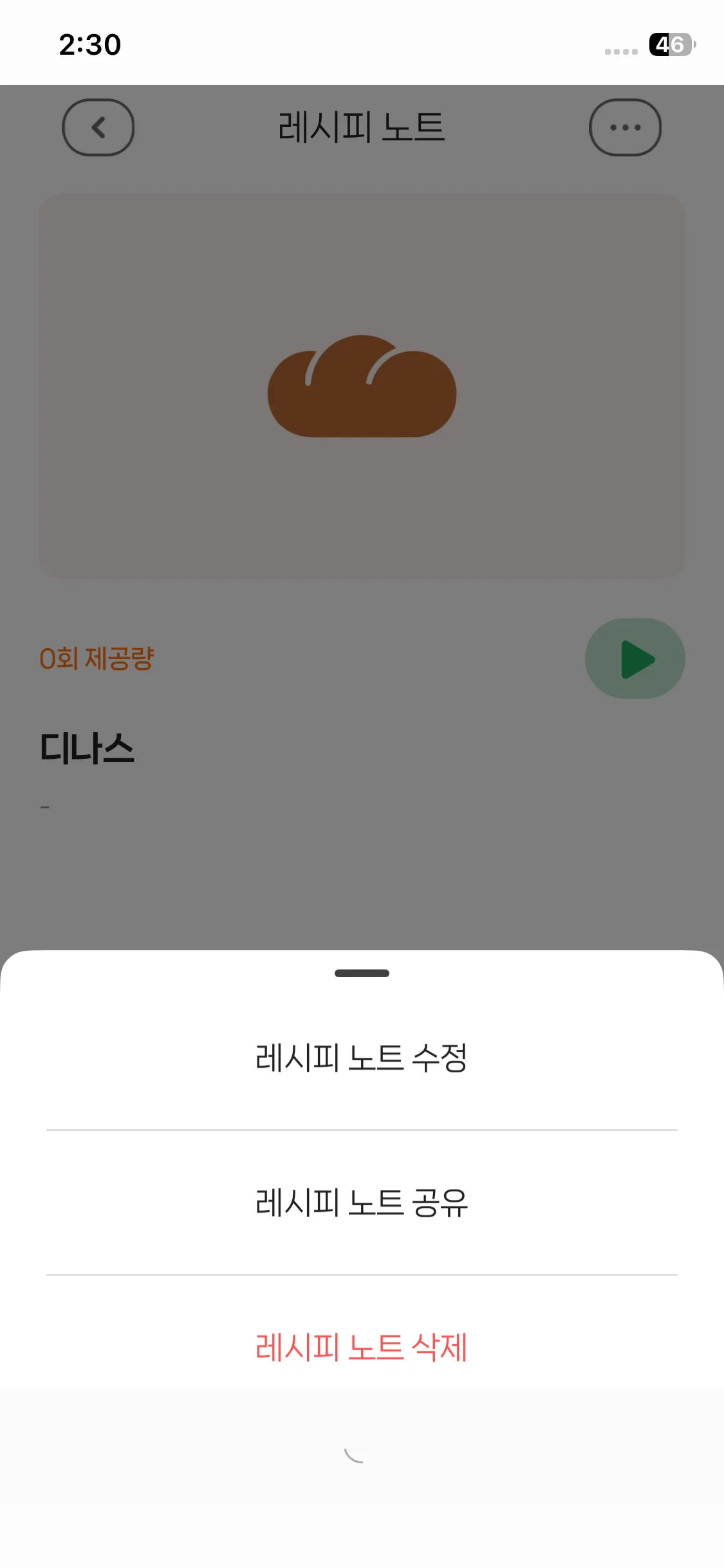Tap the battery indicator showing 46
724x1568 pixels.
pos(670,44)
